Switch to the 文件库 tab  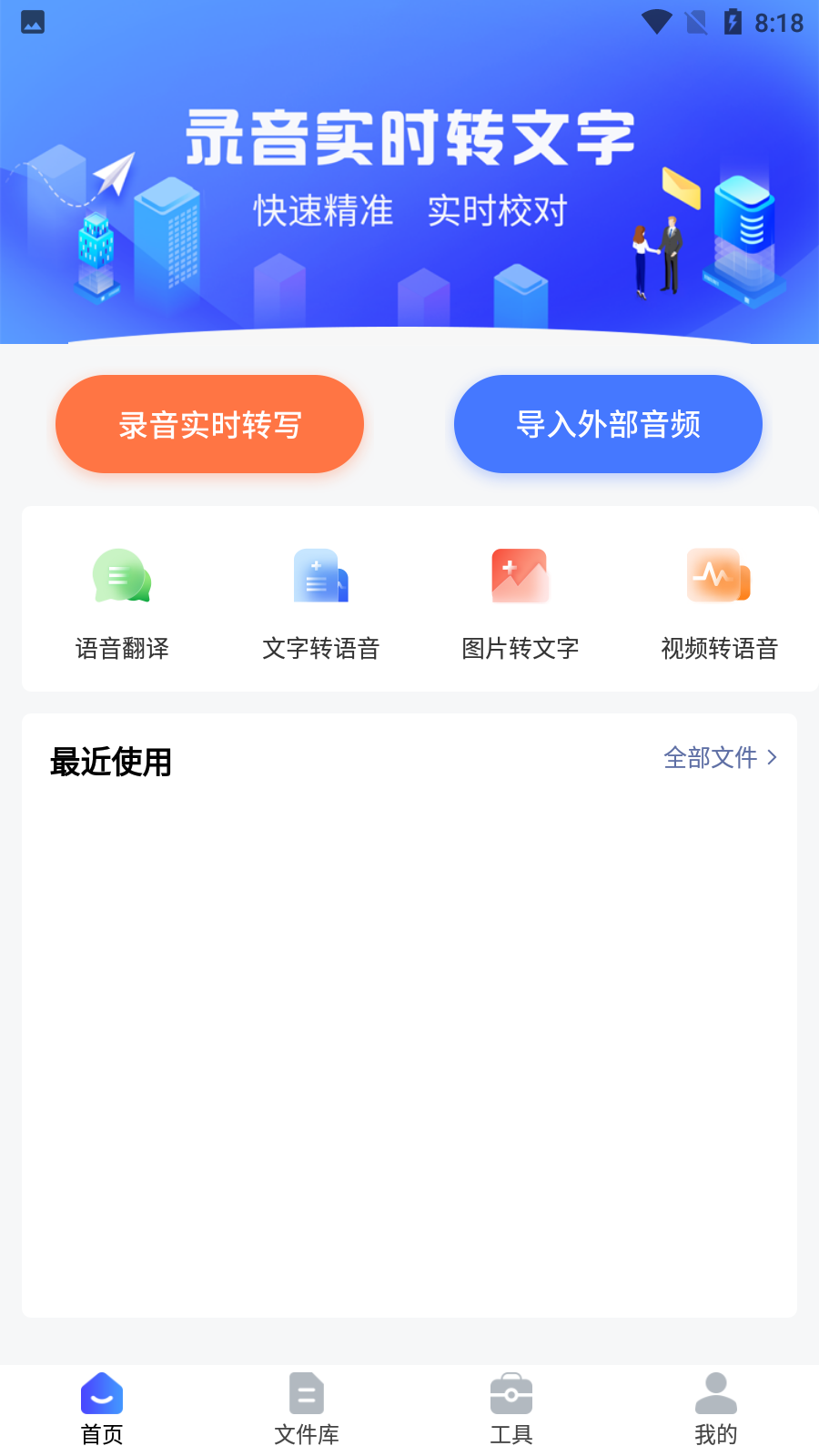(307, 1409)
